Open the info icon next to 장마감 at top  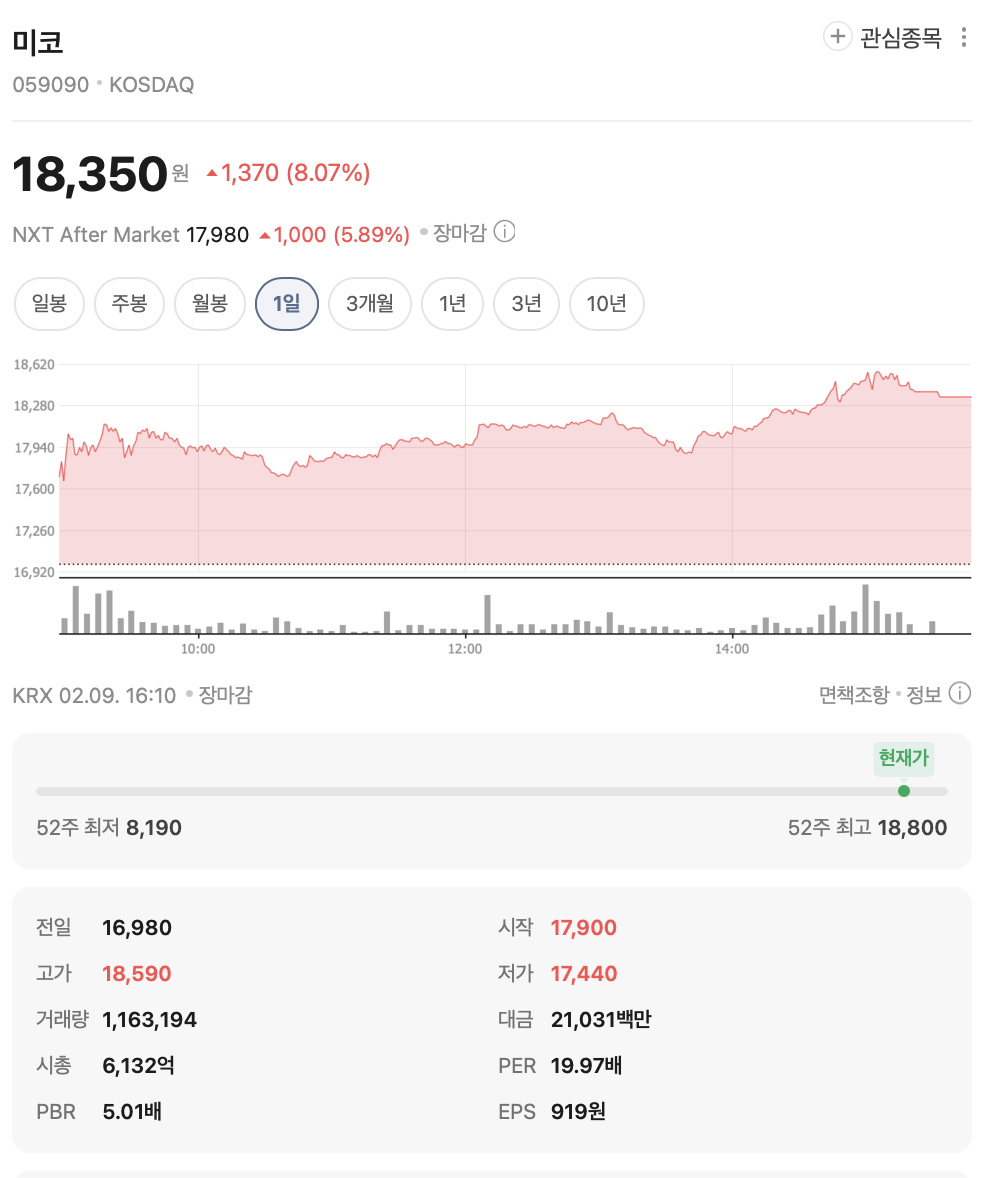pyautogui.click(x=505, y=233)
